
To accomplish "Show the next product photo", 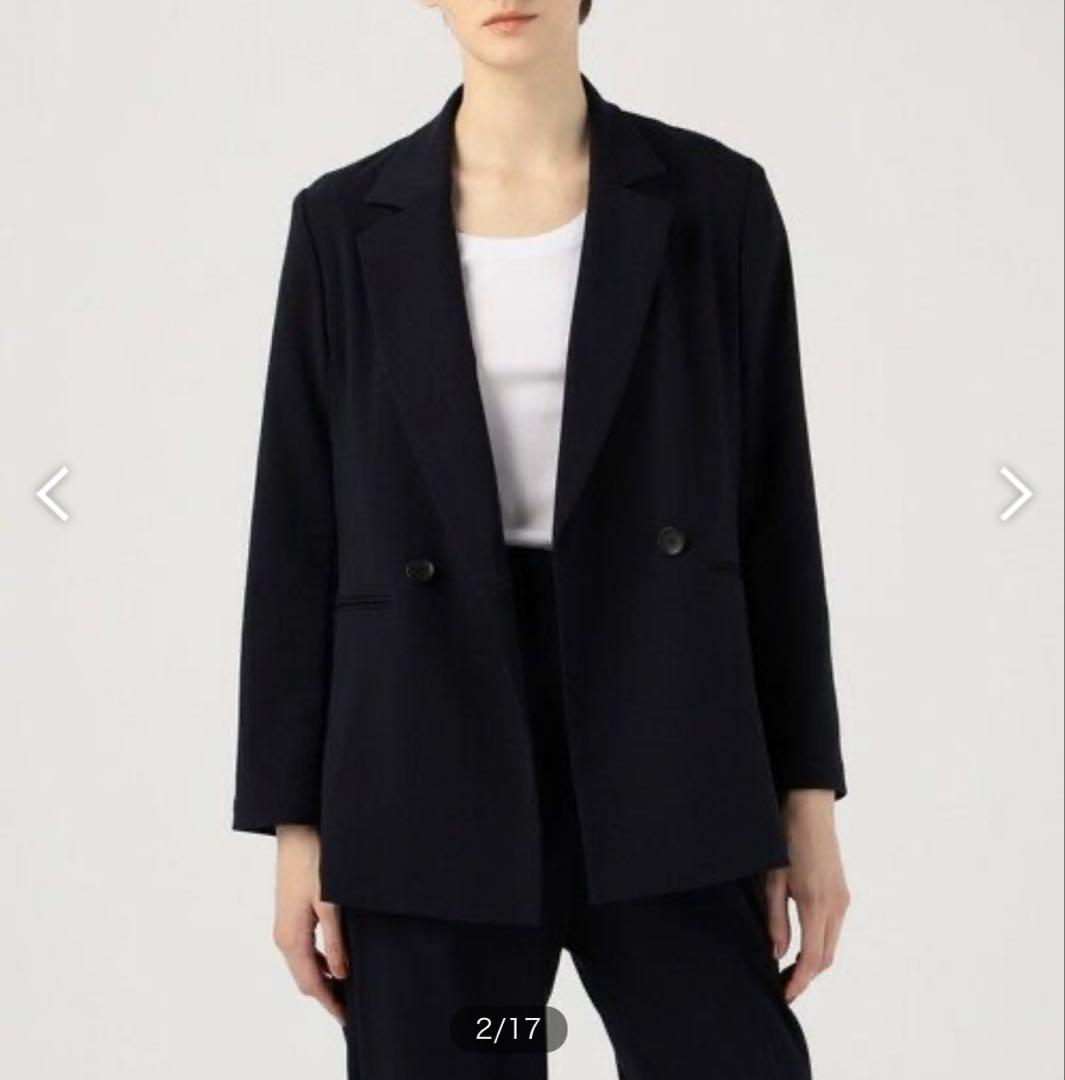I will (x=1015, y=494).
